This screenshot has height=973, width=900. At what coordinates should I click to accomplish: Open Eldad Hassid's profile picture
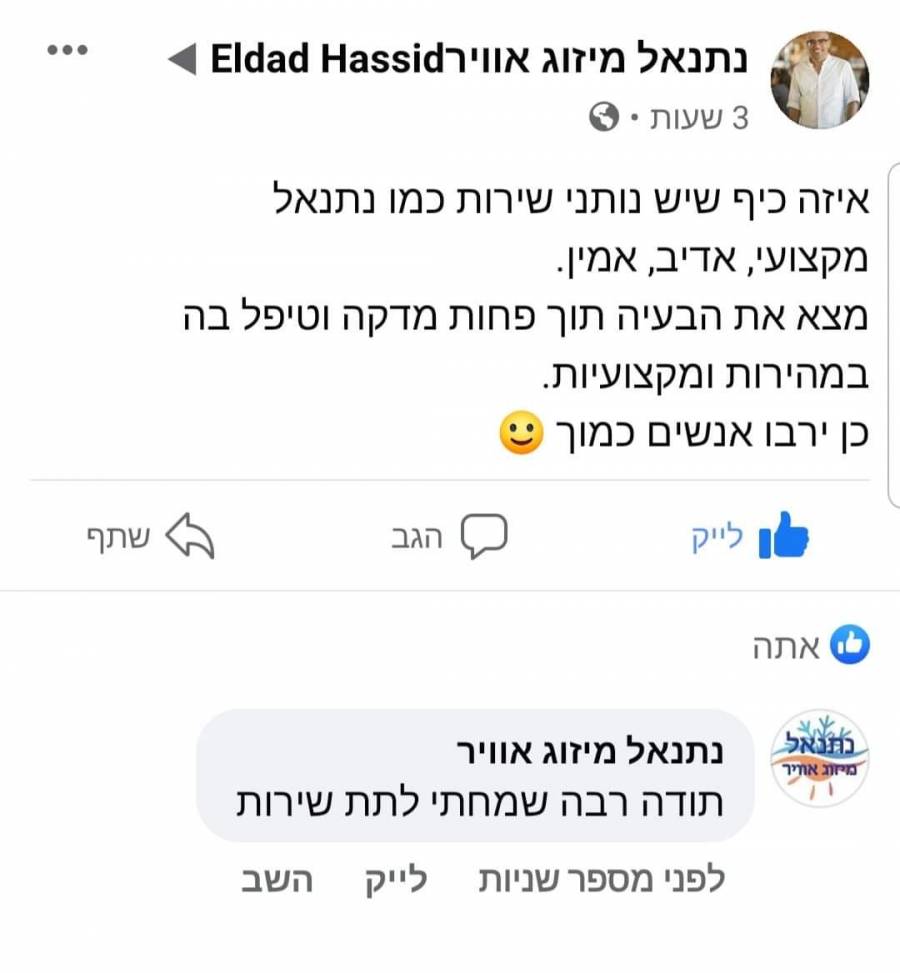pos(821,80)
